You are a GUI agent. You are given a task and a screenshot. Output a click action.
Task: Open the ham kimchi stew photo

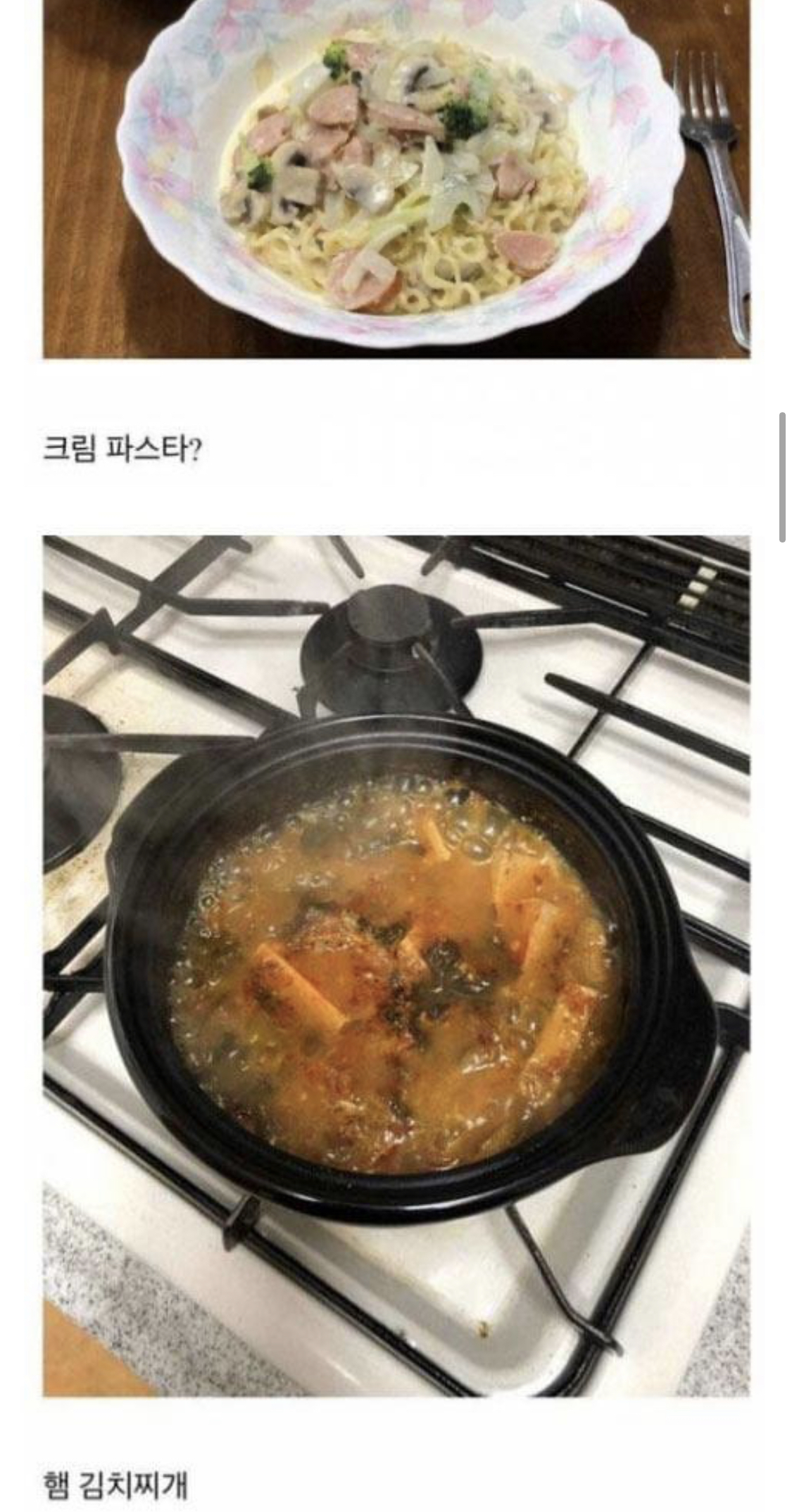point(396,966)
